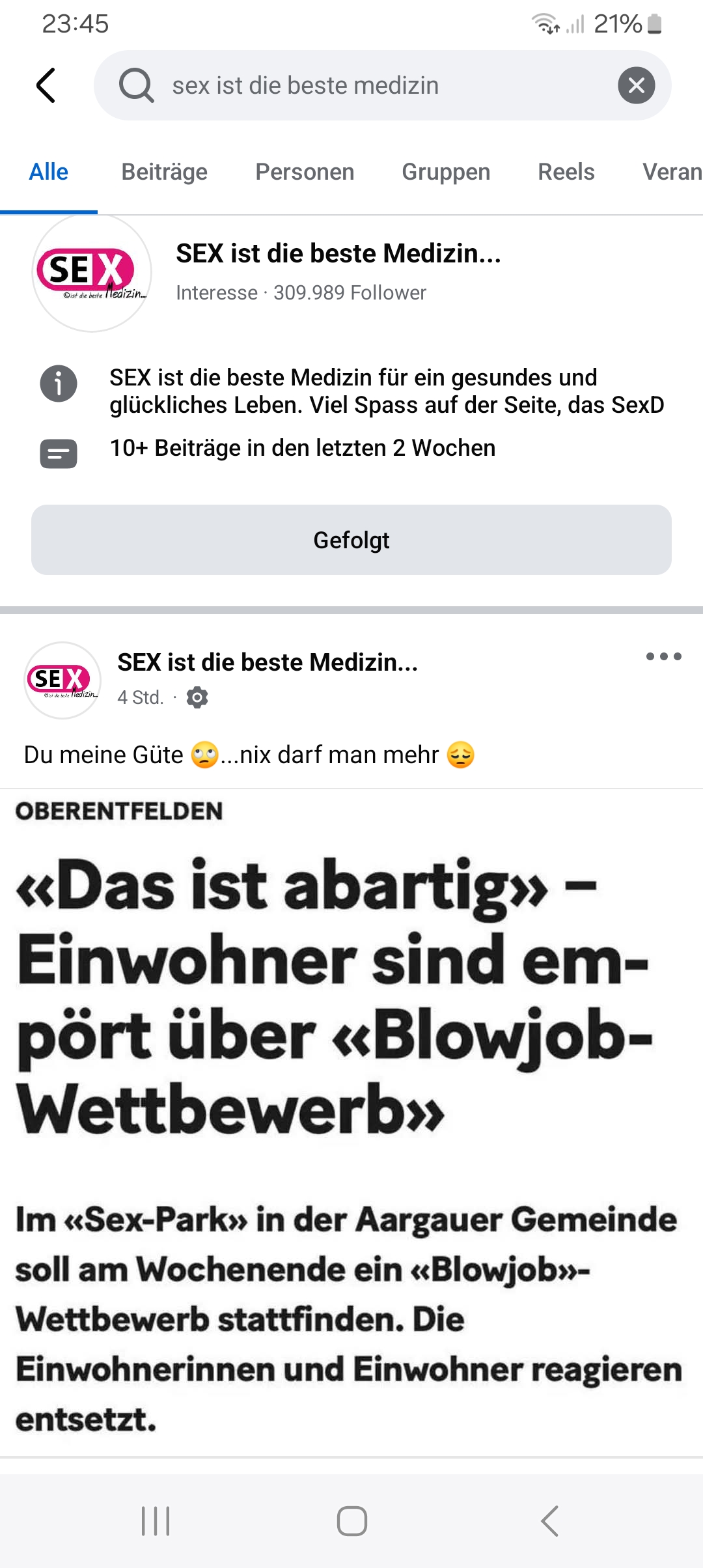The height and width of the screenshot is (1568, 703).
Task: Tap the Gefolgt button
Action: pos(351,540)
